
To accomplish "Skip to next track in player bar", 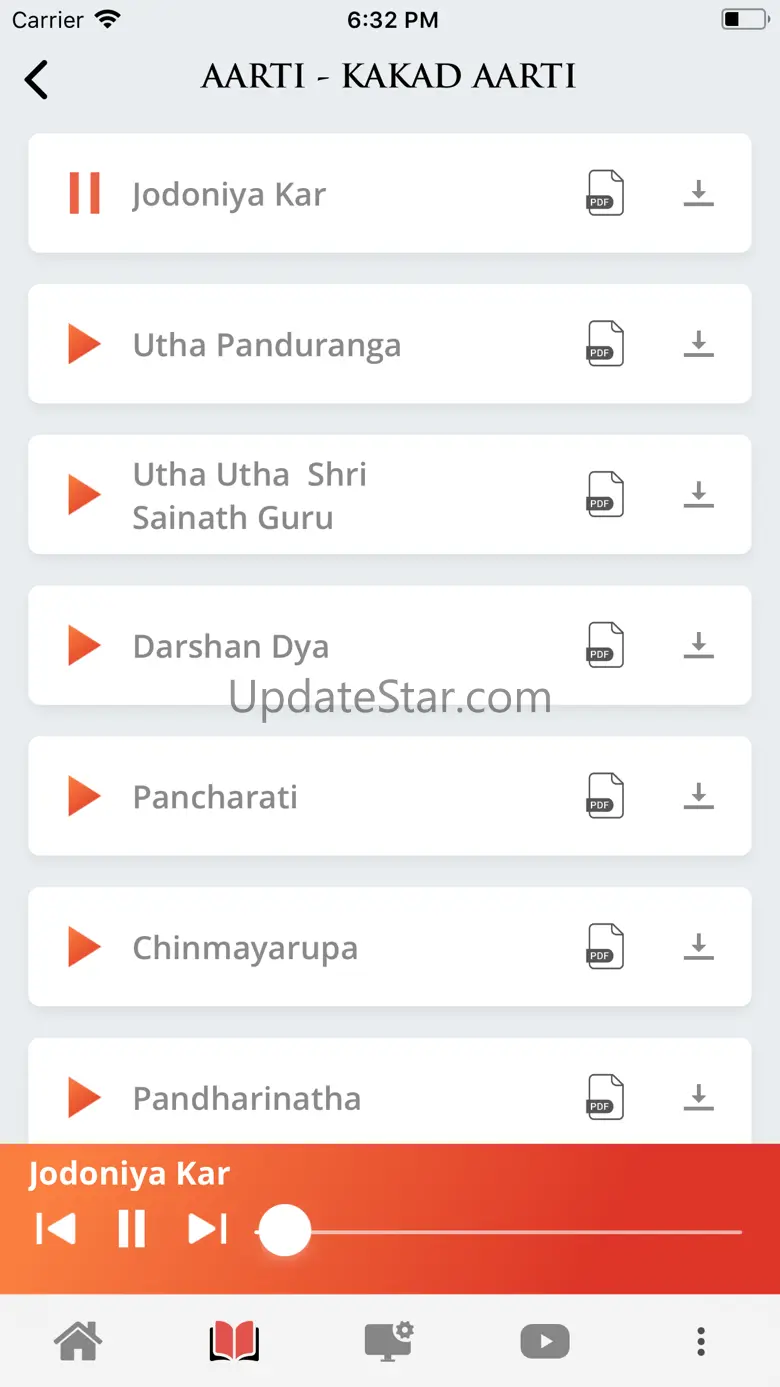I will coord(208,1229).
